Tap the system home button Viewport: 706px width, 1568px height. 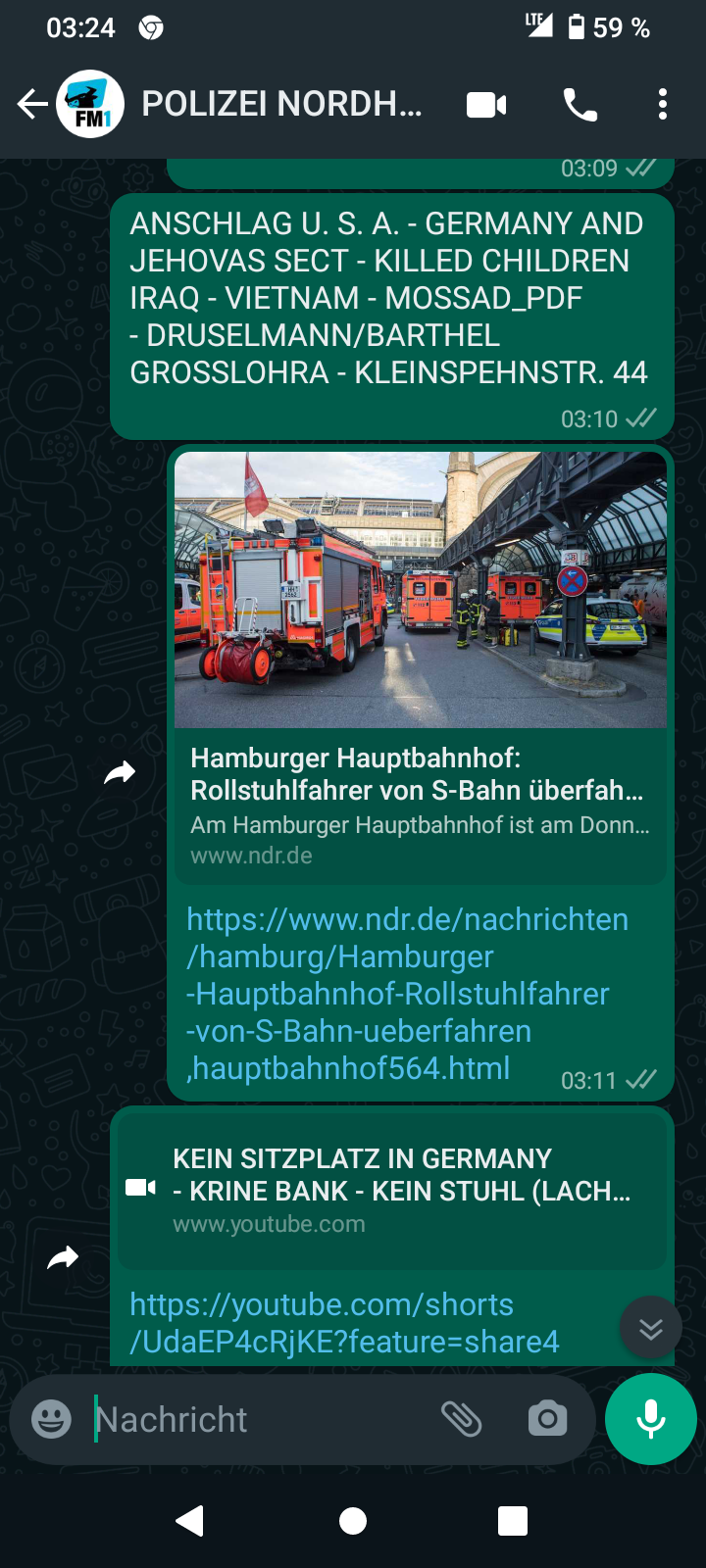point(353,1521)
